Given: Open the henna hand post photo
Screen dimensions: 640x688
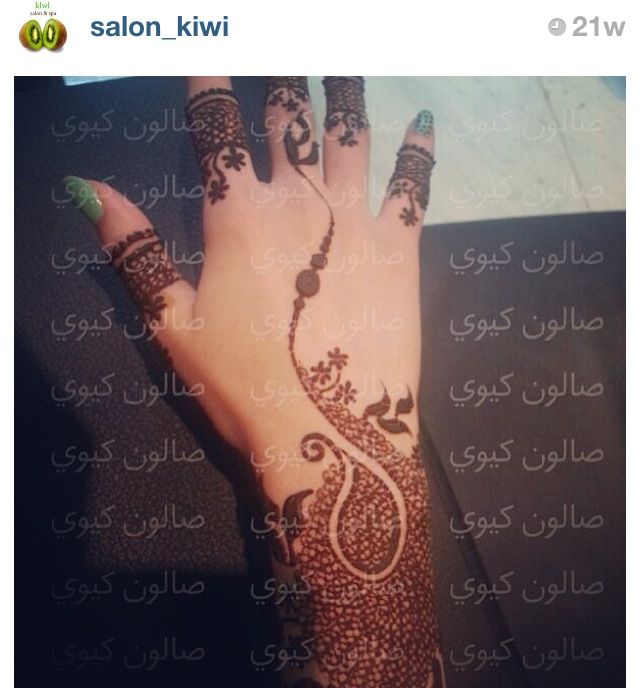Looking at the screenshot, I should (320, 380).
